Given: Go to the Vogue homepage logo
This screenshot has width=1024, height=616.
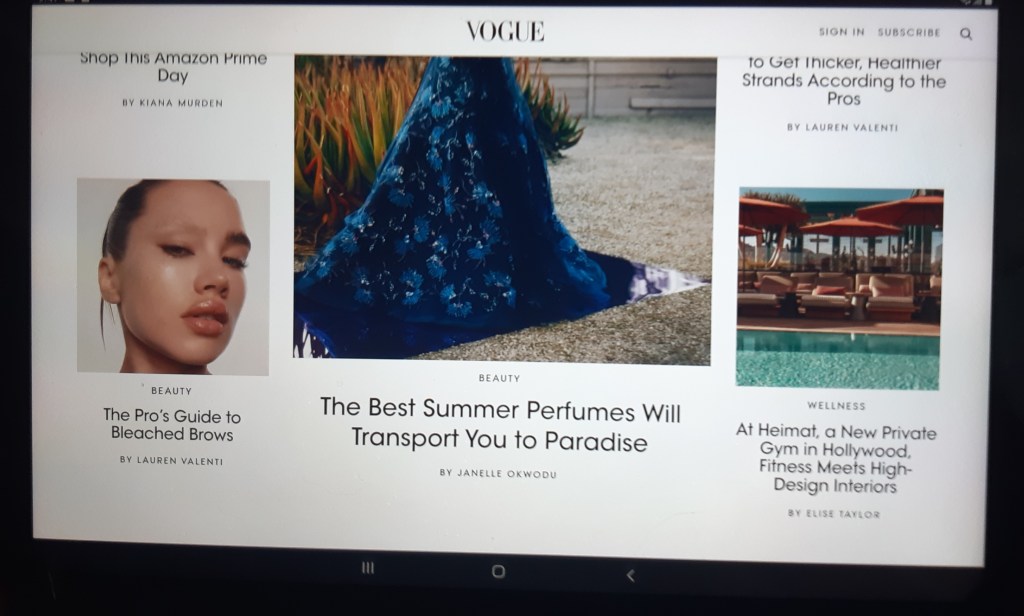Looking at the screenshot, I should [x=505, y=32].
